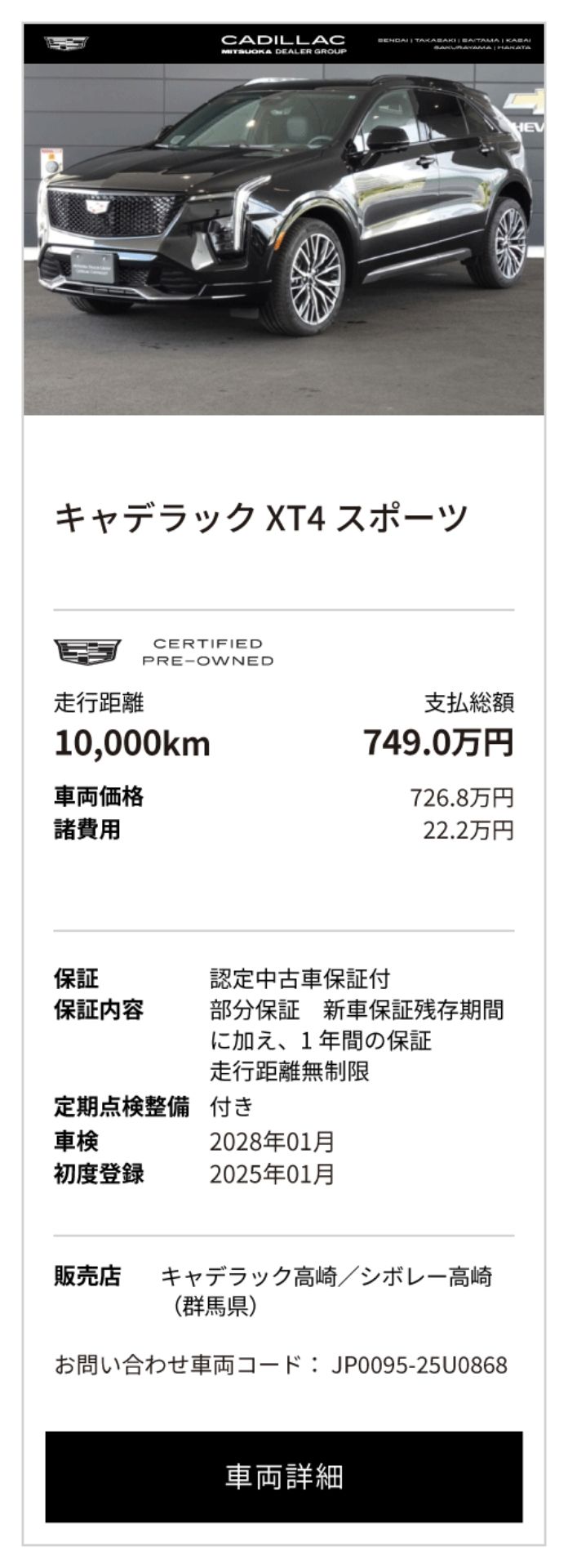
Task: Open the 車両詳細 vehicle details button
Action: point(284,1477)
